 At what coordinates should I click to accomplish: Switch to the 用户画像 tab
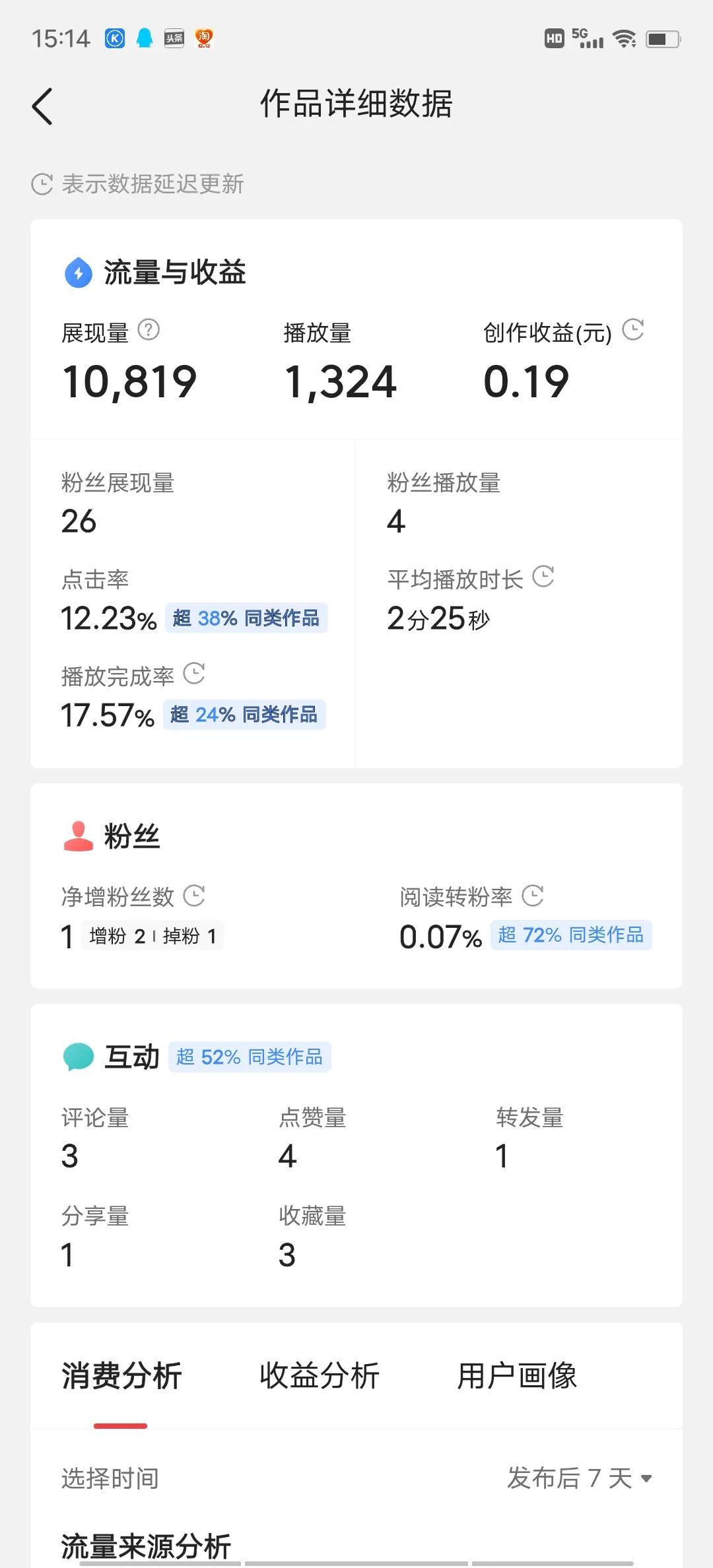click(x=516, y=1375)
